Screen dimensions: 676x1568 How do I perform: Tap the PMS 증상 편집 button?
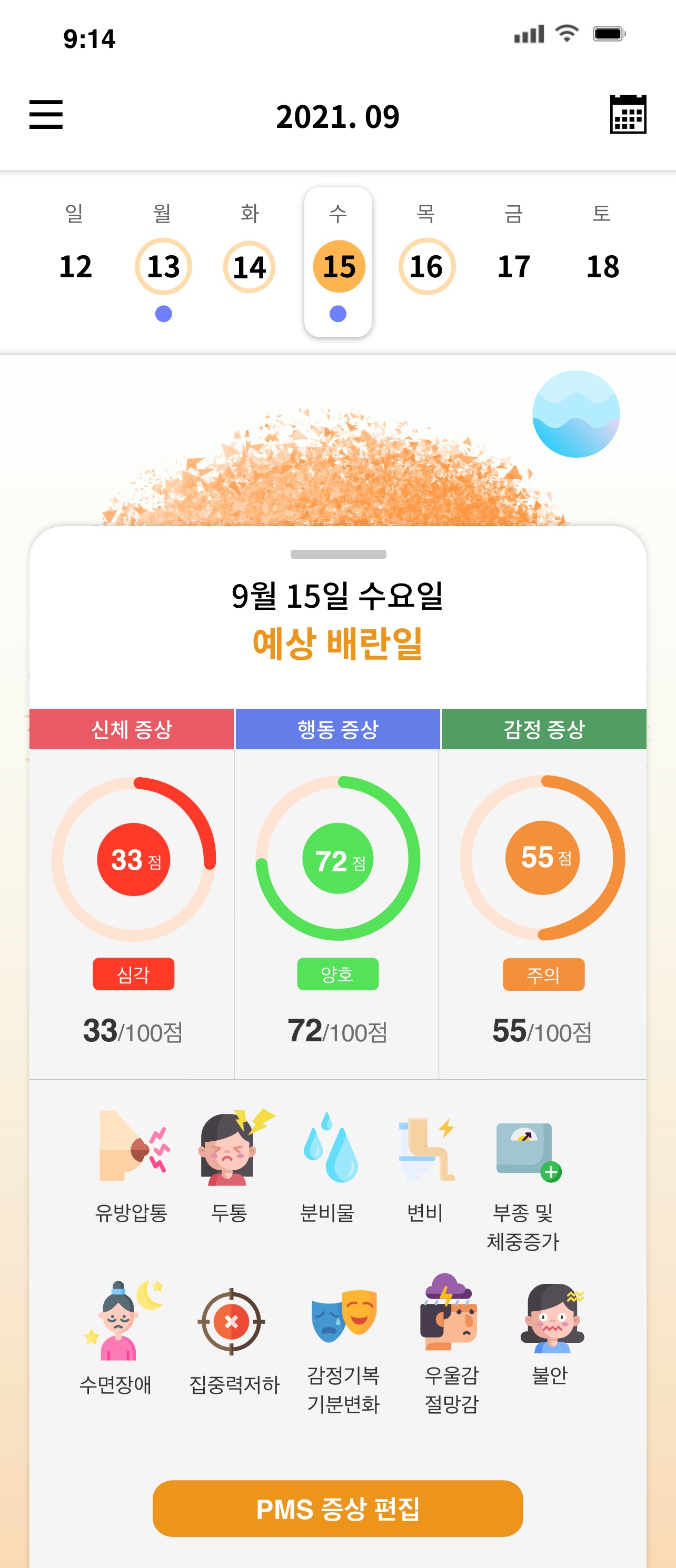[x=337, y=1509]
